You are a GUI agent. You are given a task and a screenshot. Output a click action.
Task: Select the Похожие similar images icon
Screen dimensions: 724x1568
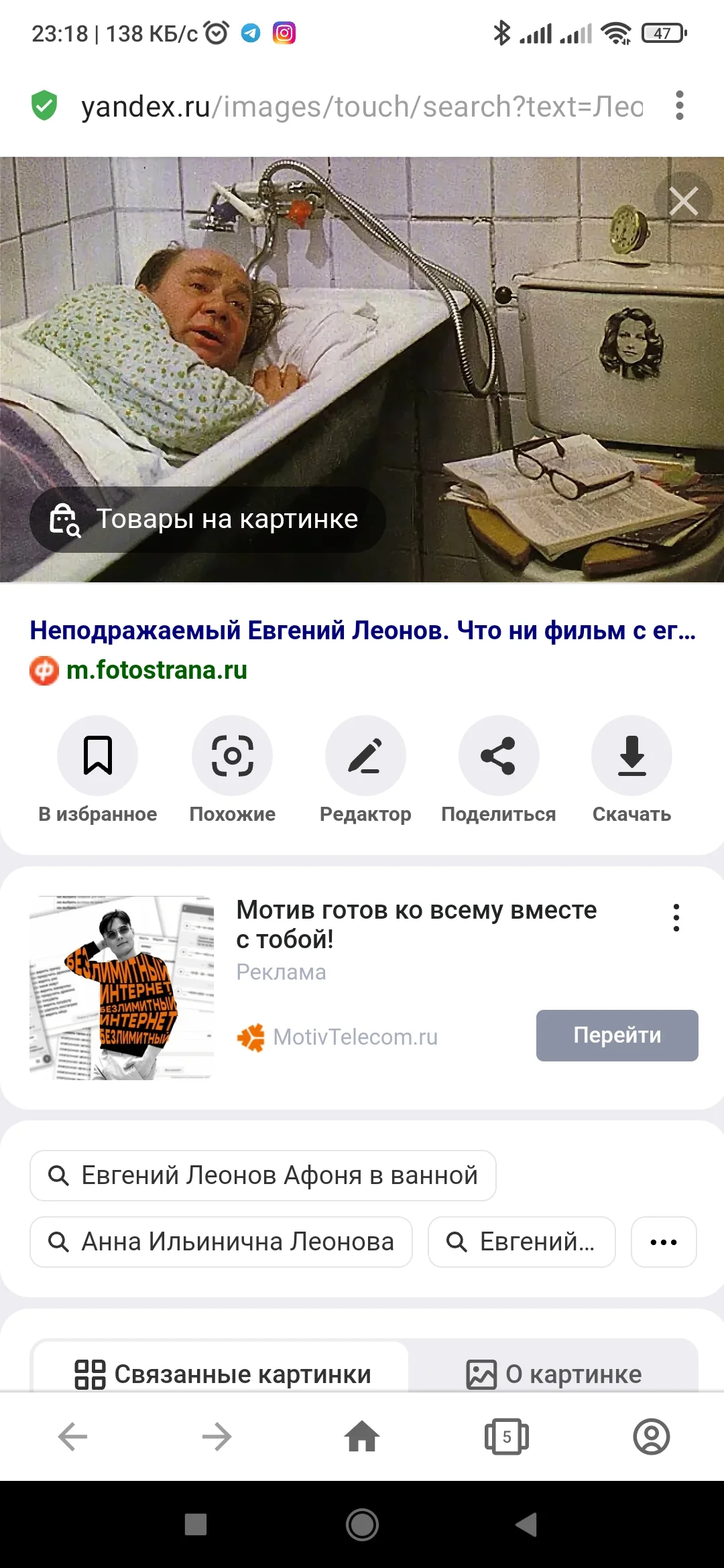click(x=232, y=755)
